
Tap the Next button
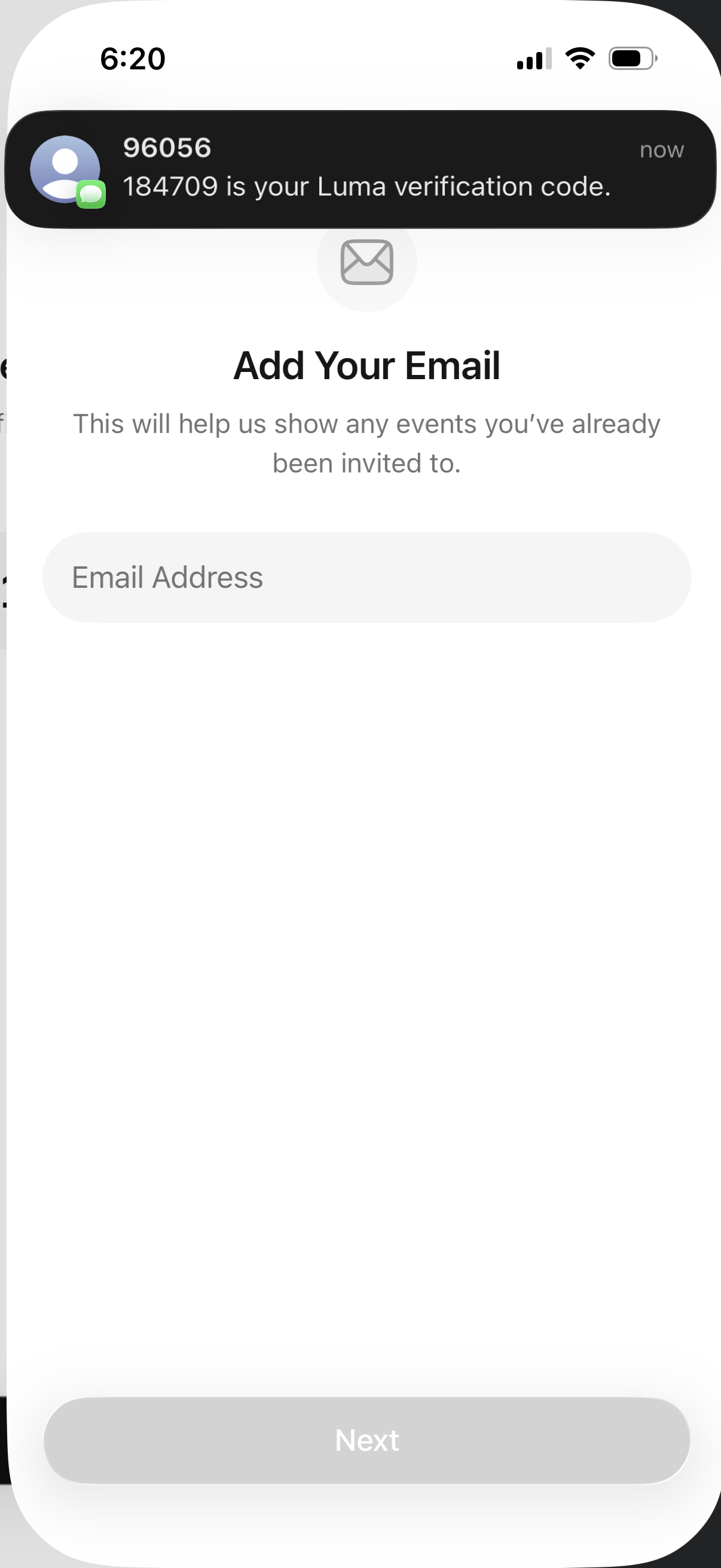[366, 1440]
